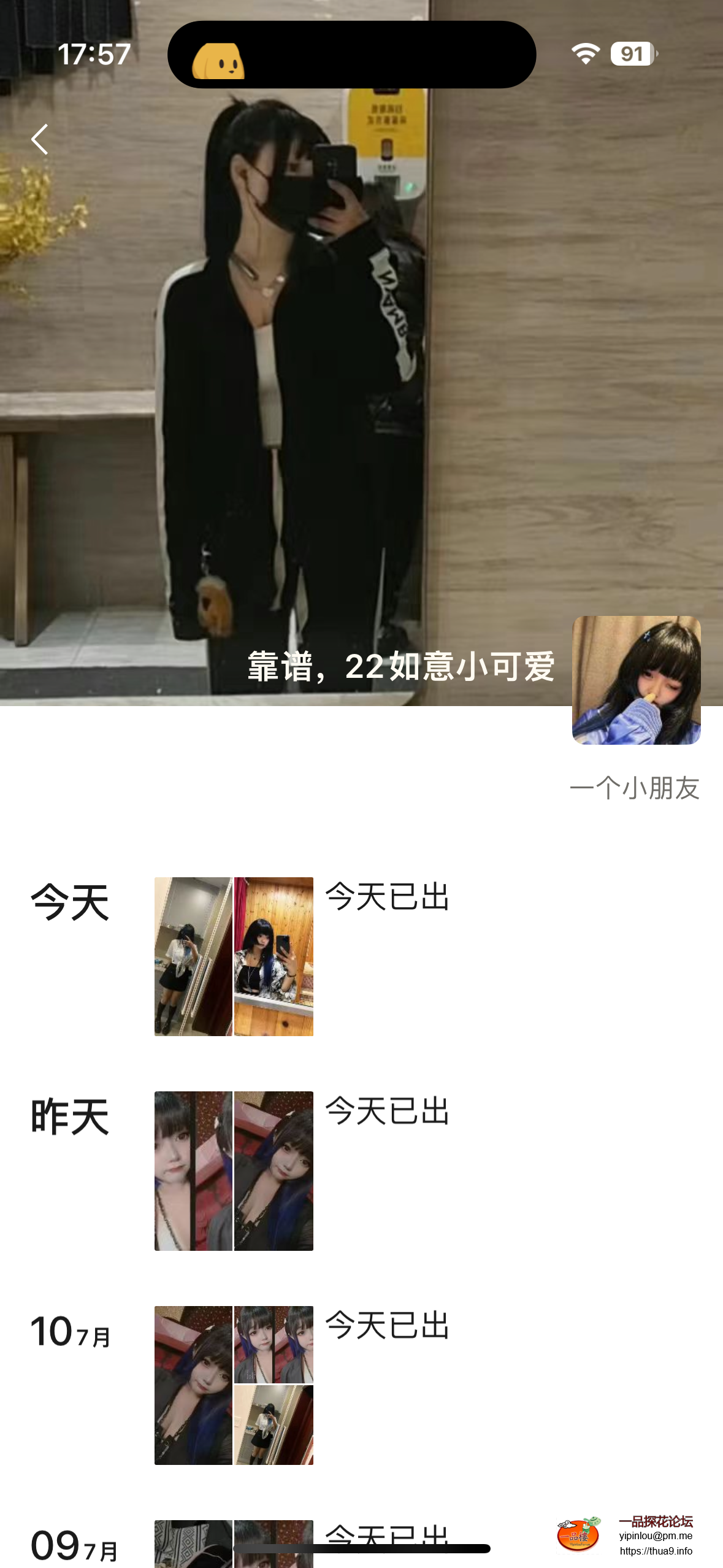Open today's post first photo
This screenshot has width=723, height=1568.
point(193,956)
